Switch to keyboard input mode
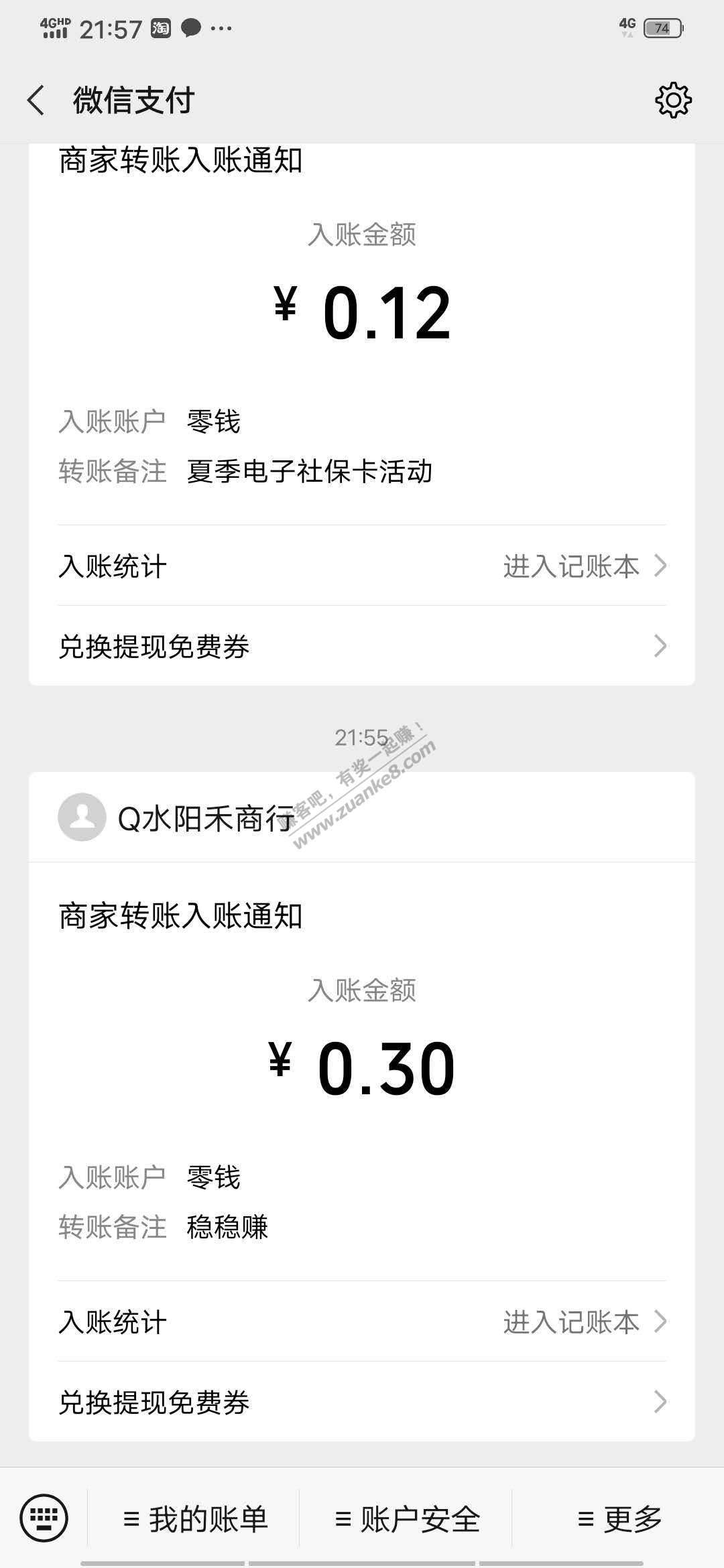The height and width of the screenshot is (1568, 724). [44, 1518]
